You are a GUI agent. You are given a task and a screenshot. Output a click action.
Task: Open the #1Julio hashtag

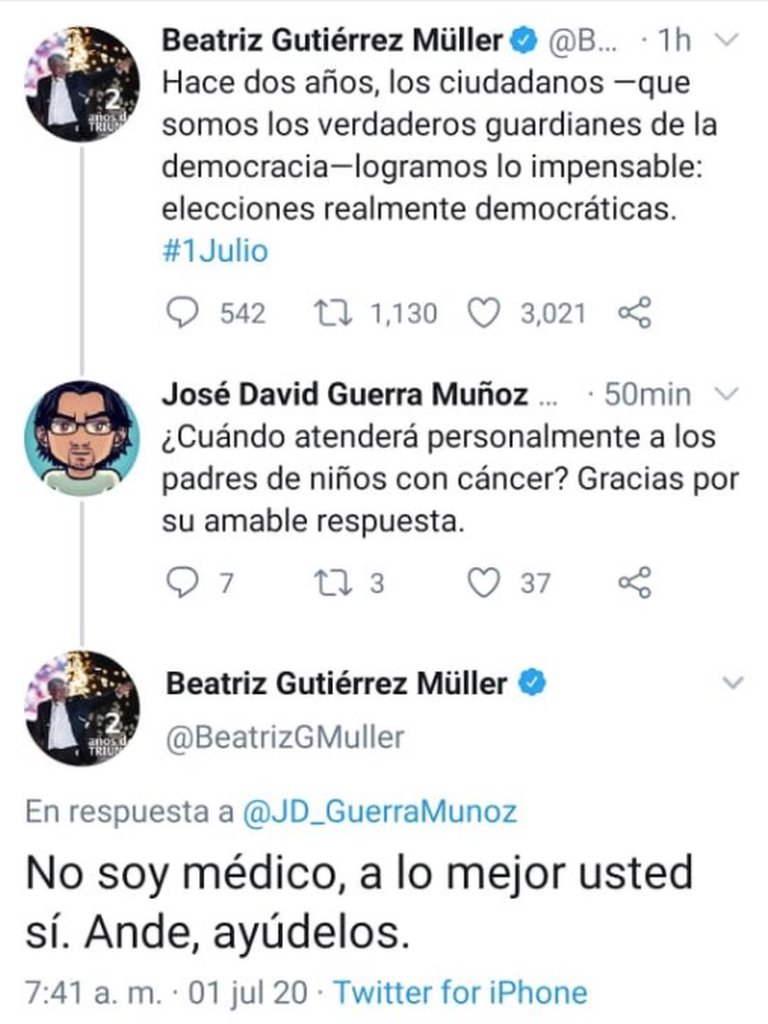[214, 251]
